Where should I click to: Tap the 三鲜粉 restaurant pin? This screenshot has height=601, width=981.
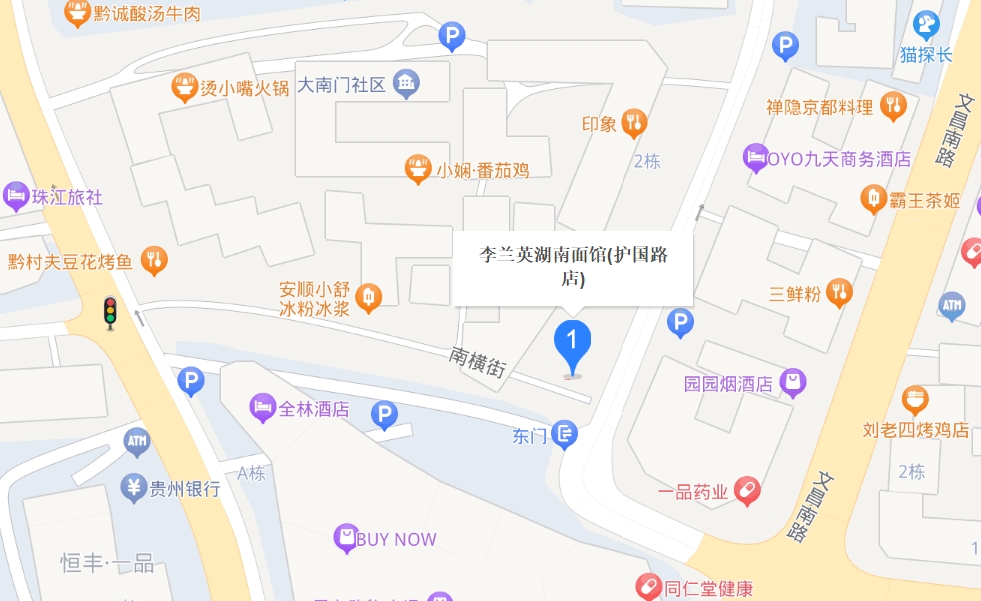click(x=839, y=293)
